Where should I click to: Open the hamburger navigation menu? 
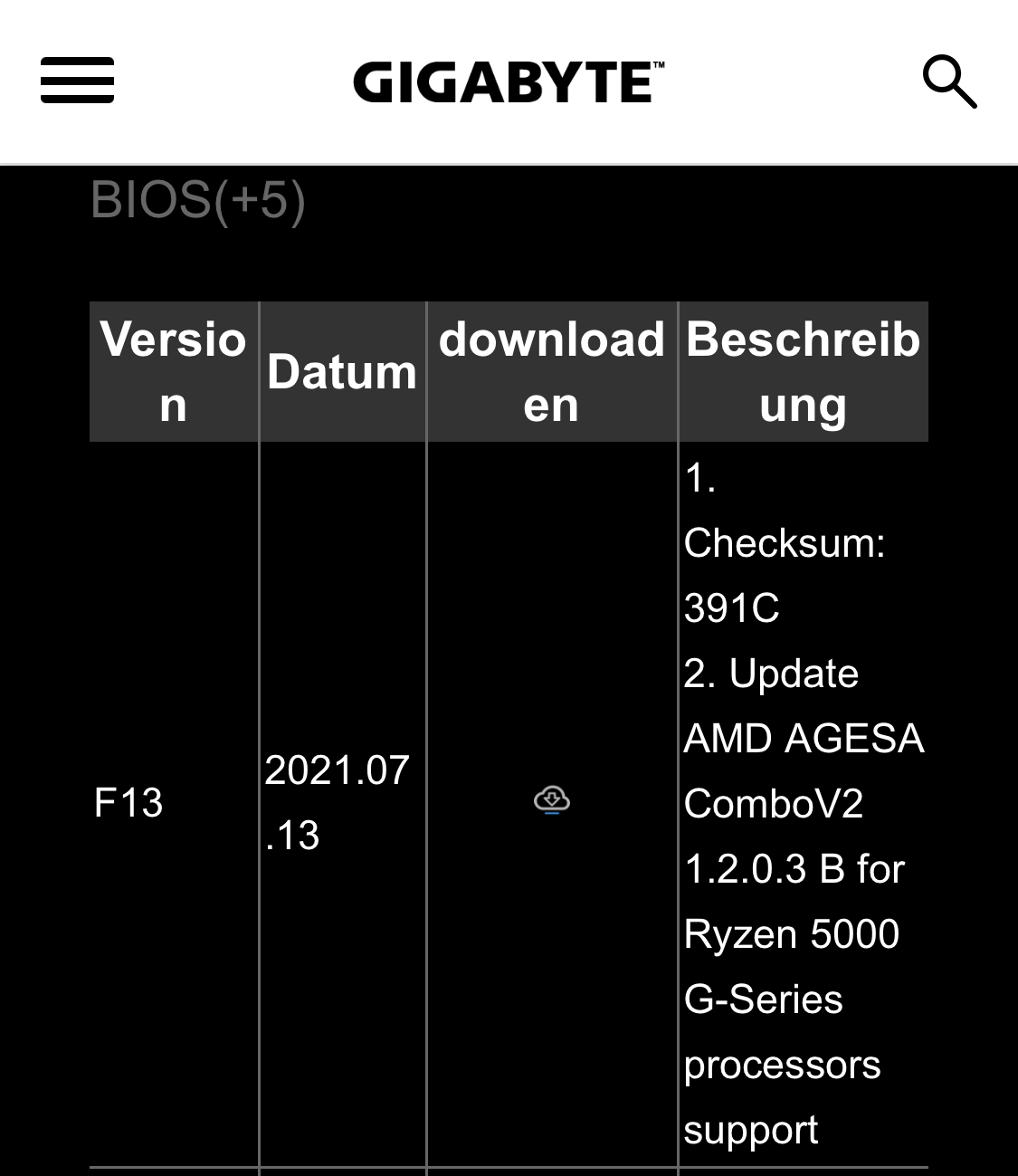(77, 81)
